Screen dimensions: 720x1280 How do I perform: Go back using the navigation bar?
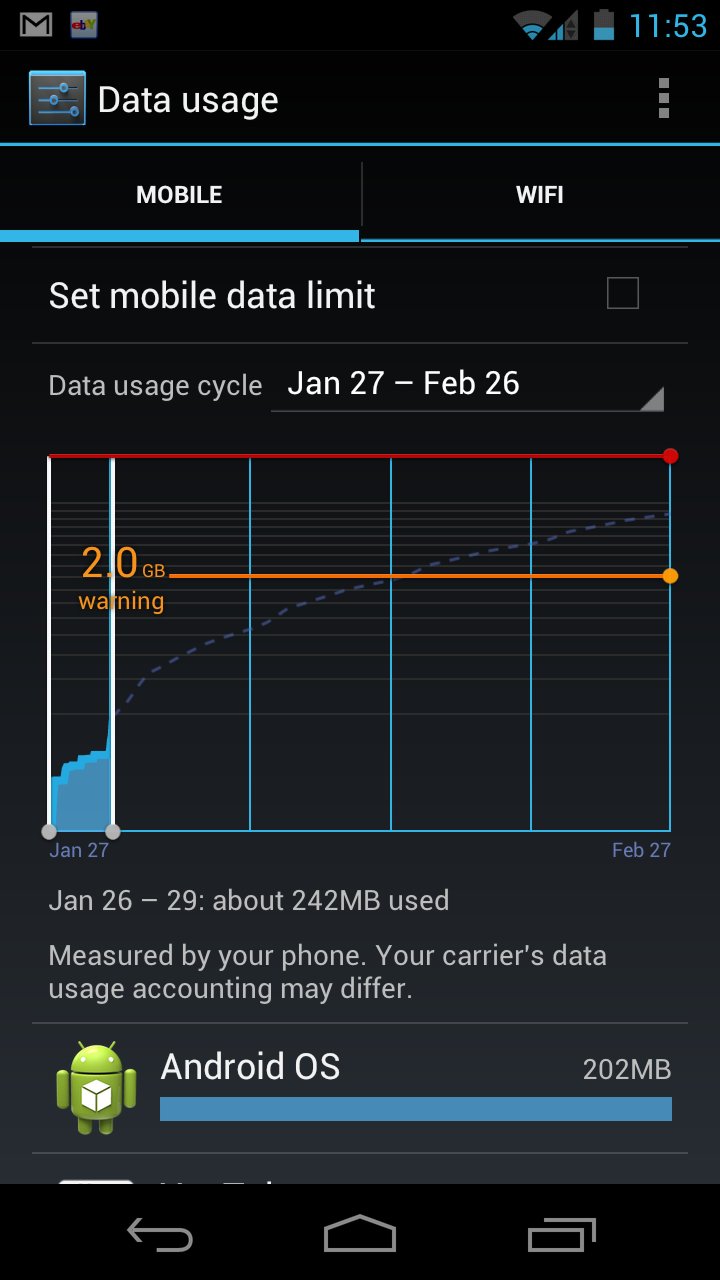(160, 1235)
